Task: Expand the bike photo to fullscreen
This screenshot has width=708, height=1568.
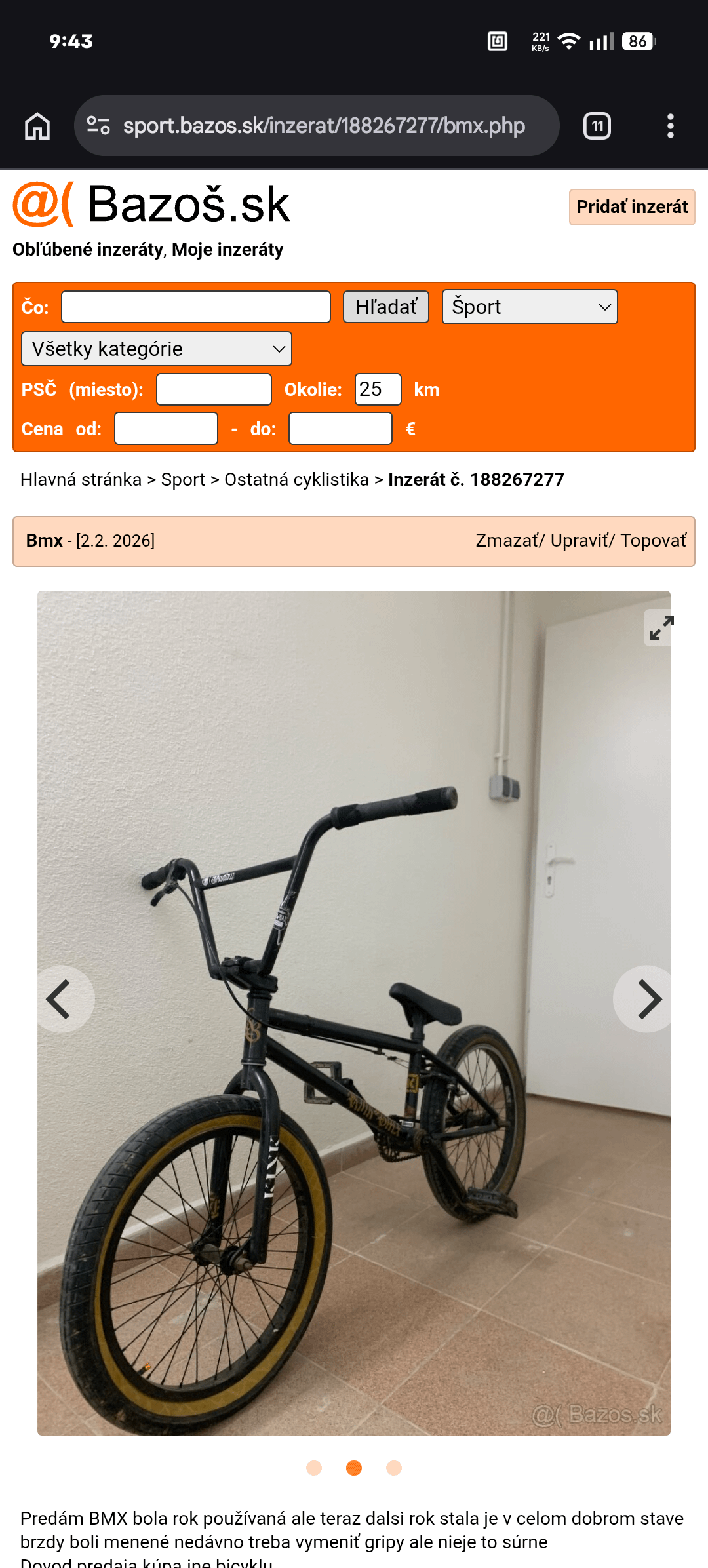Action: pos(660,628)
